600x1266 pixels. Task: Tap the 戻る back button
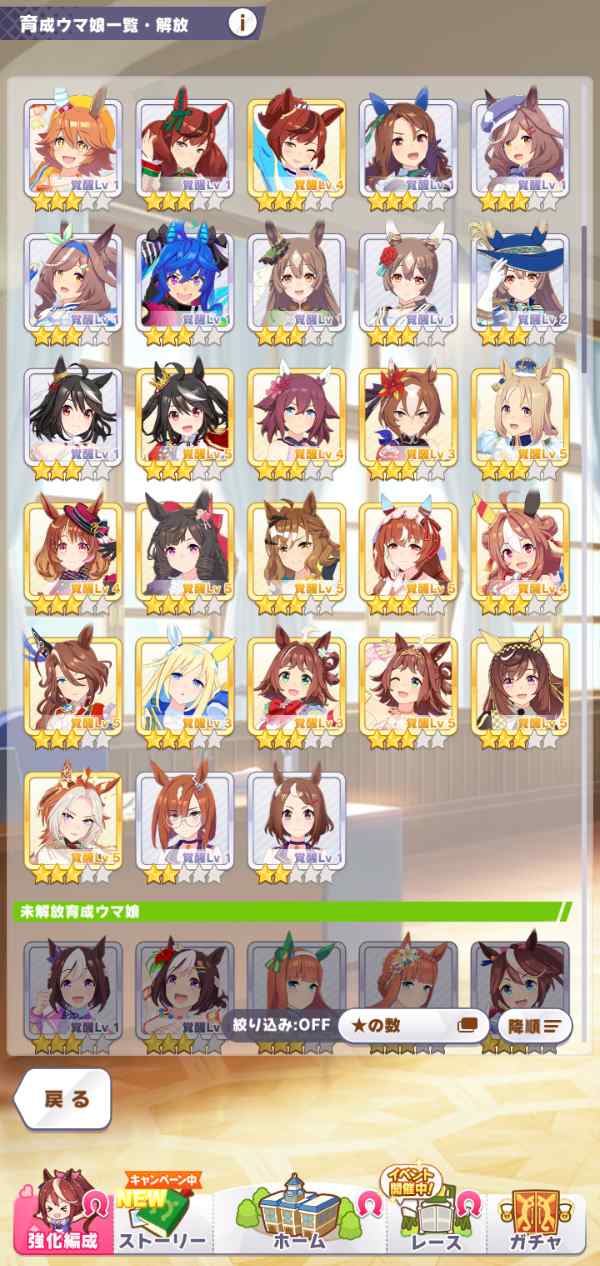(x=65, y=1099)
